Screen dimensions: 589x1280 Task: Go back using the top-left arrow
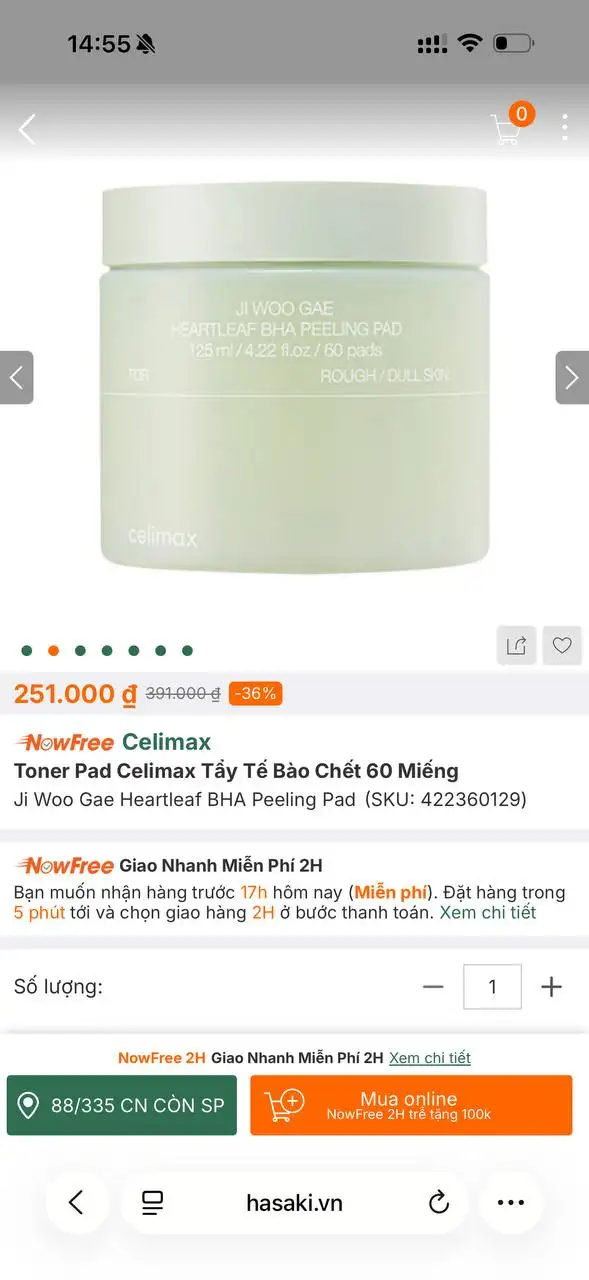click(x=27, y=129)
